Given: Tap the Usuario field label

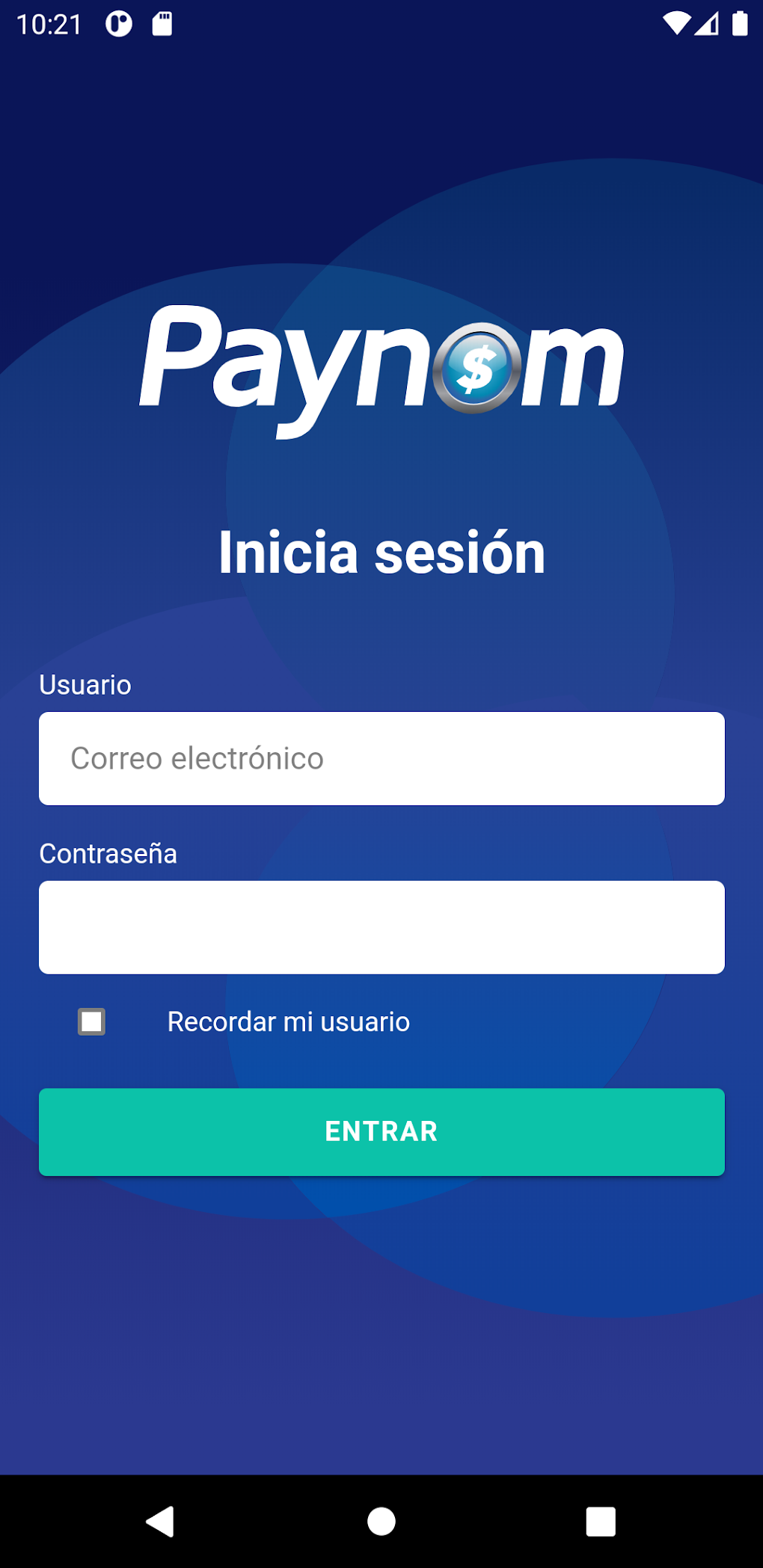Looking at the screenshot, I should pos(85,684).
